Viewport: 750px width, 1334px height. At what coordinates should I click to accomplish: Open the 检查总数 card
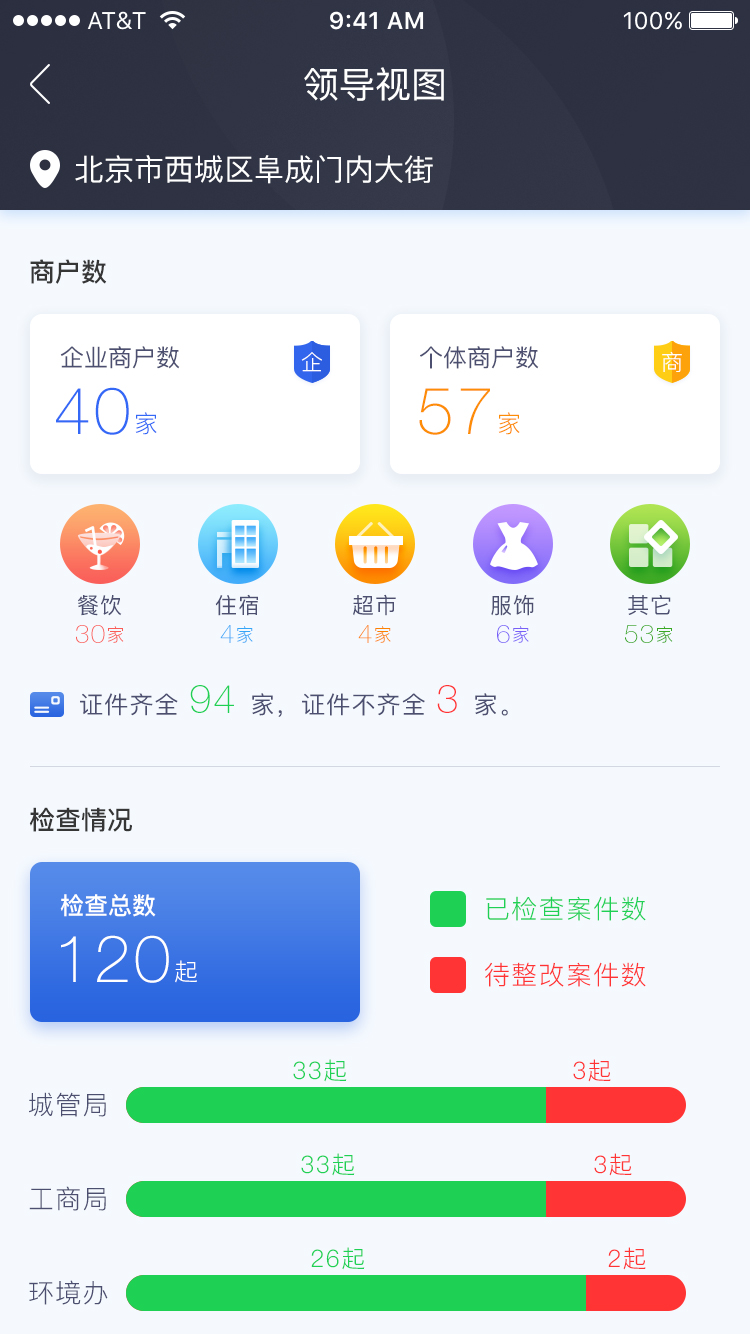195,942
